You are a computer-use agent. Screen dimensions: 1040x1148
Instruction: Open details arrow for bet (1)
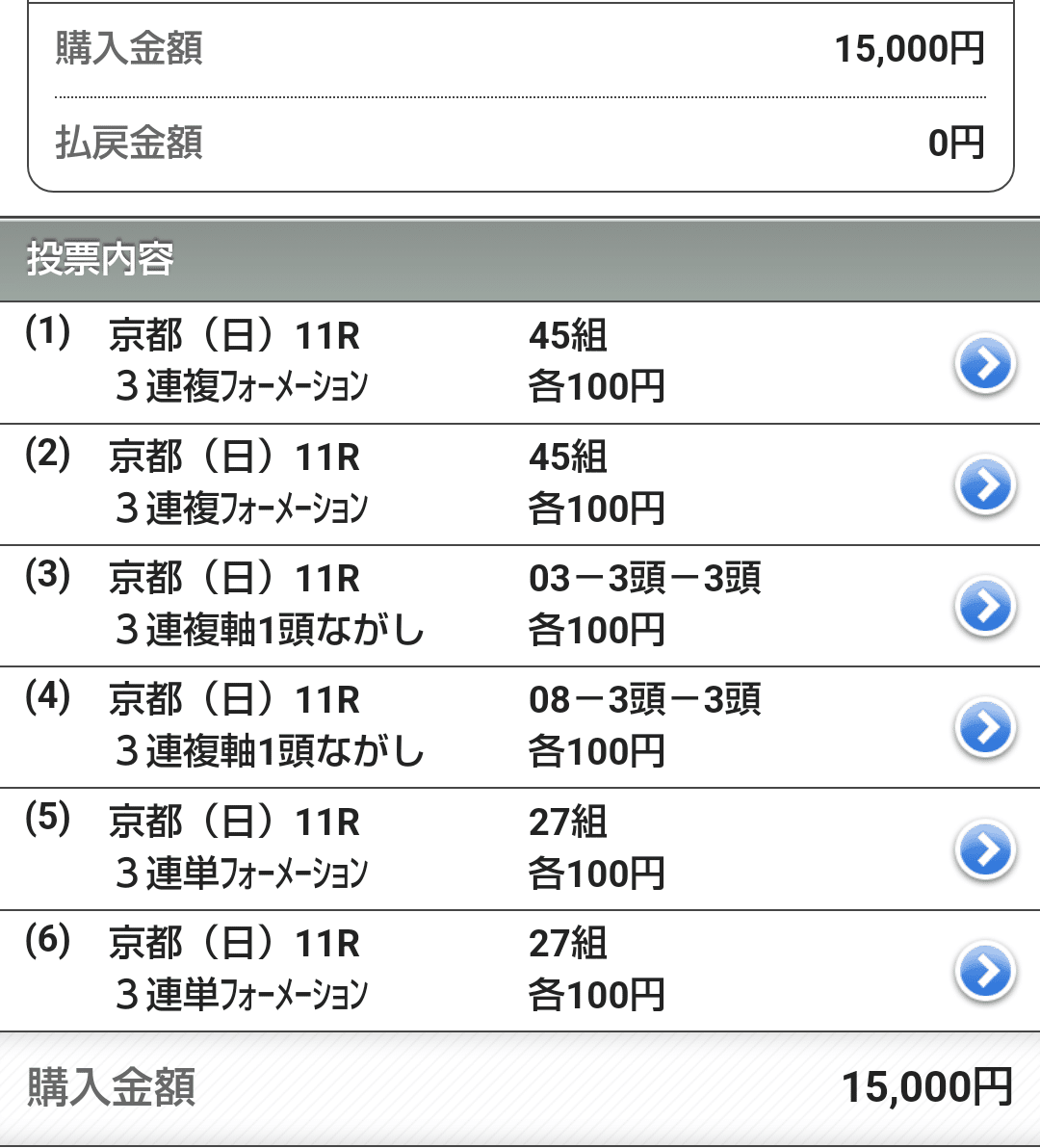tap(984, 362)
